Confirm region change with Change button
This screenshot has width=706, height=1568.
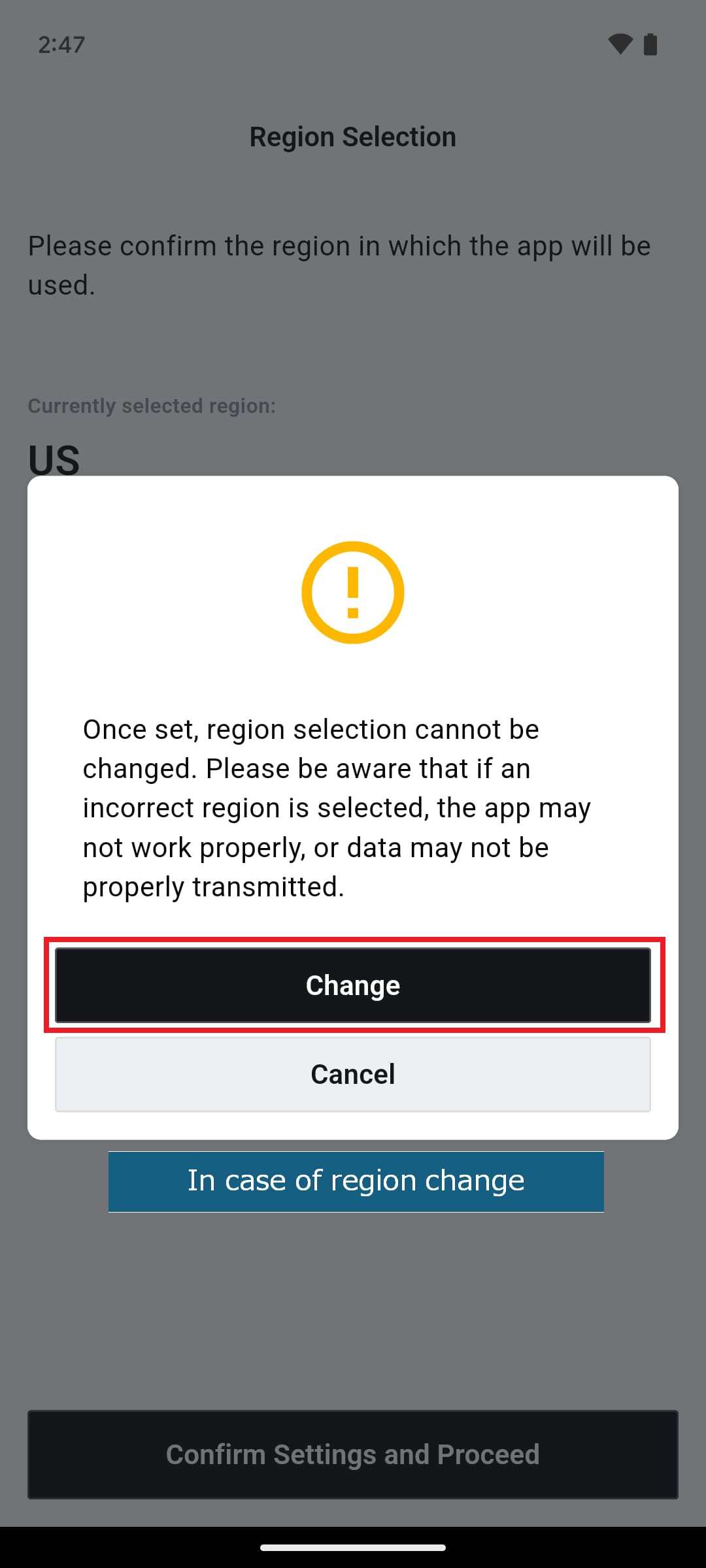353,985
